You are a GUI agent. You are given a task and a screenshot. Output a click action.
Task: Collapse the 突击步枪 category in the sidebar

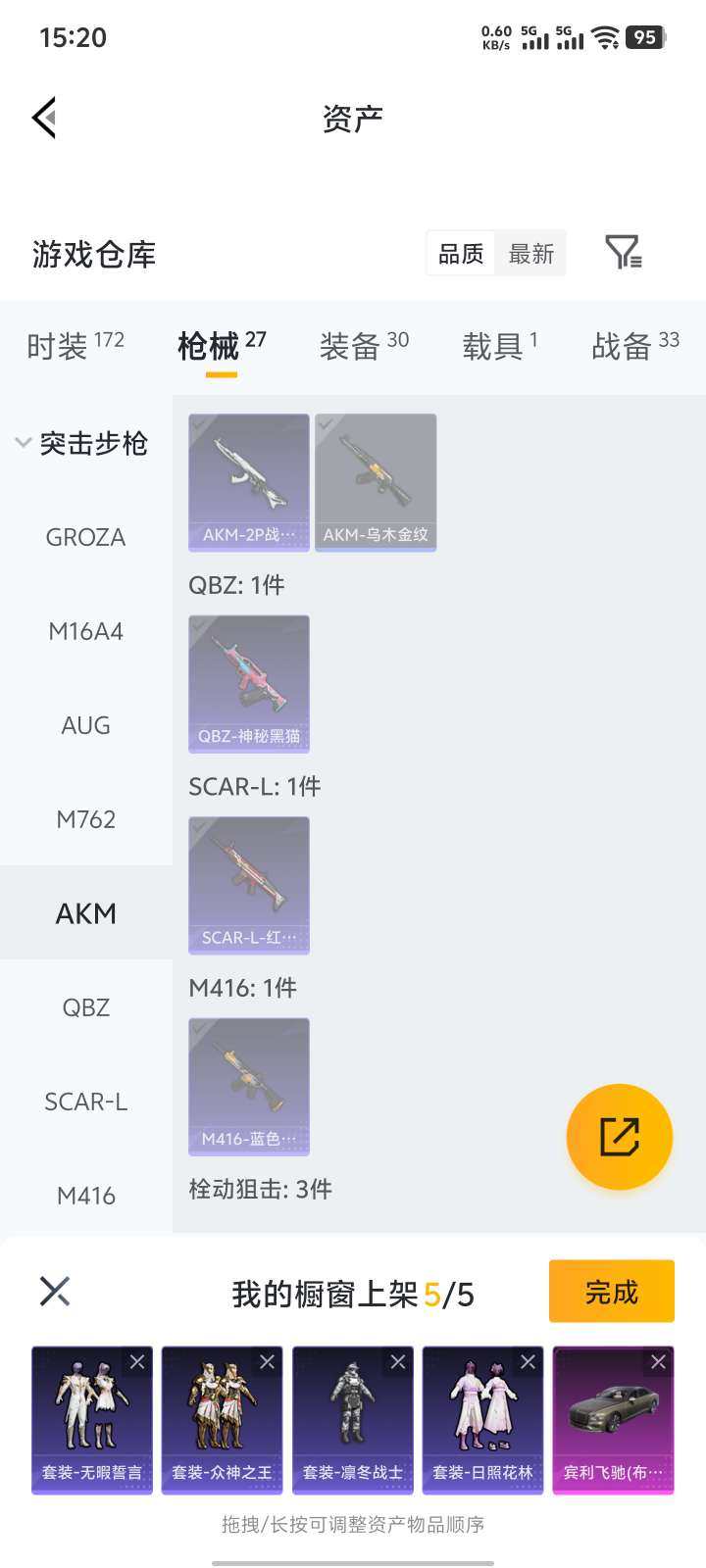pos(22,443)
